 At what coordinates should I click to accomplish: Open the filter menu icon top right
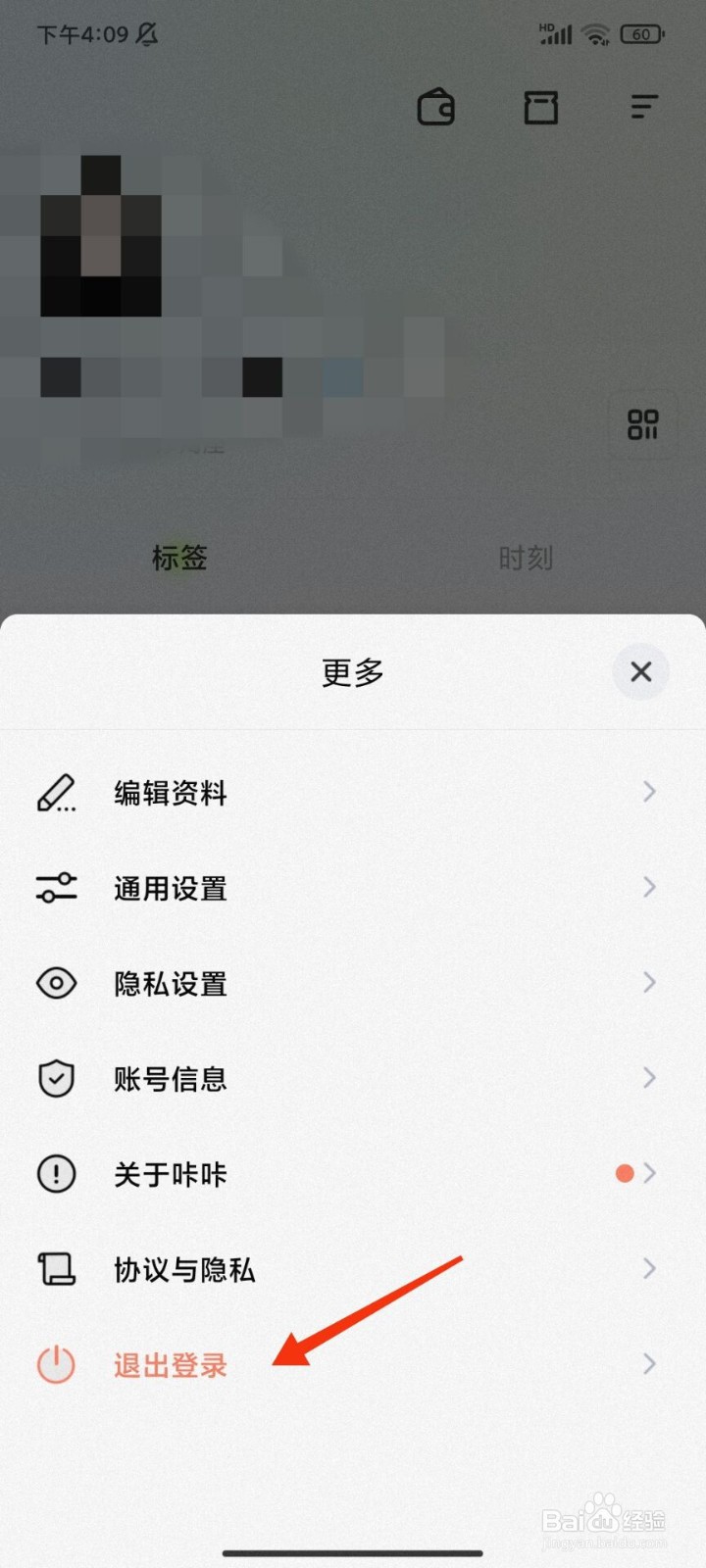(643, 106)
